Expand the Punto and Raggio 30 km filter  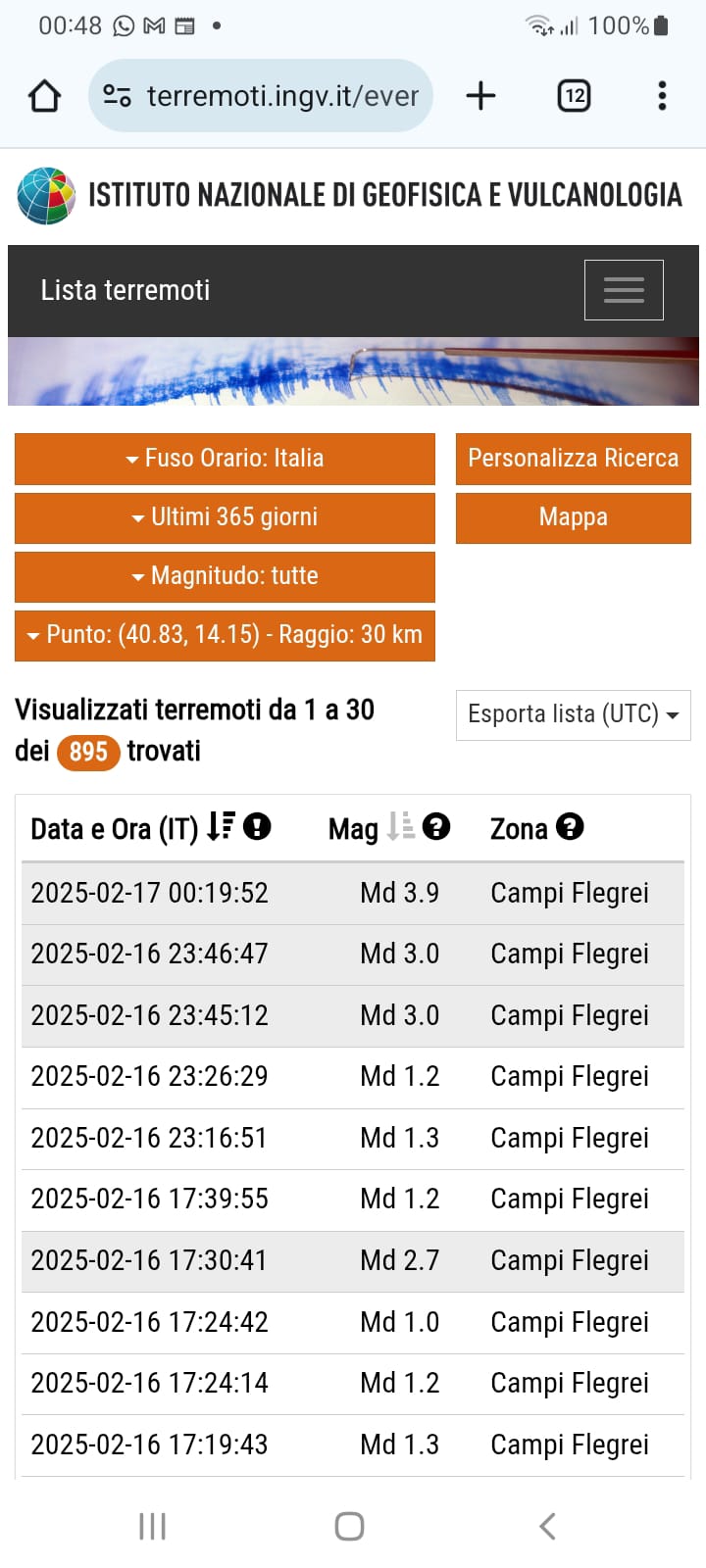tap(225, 635)
